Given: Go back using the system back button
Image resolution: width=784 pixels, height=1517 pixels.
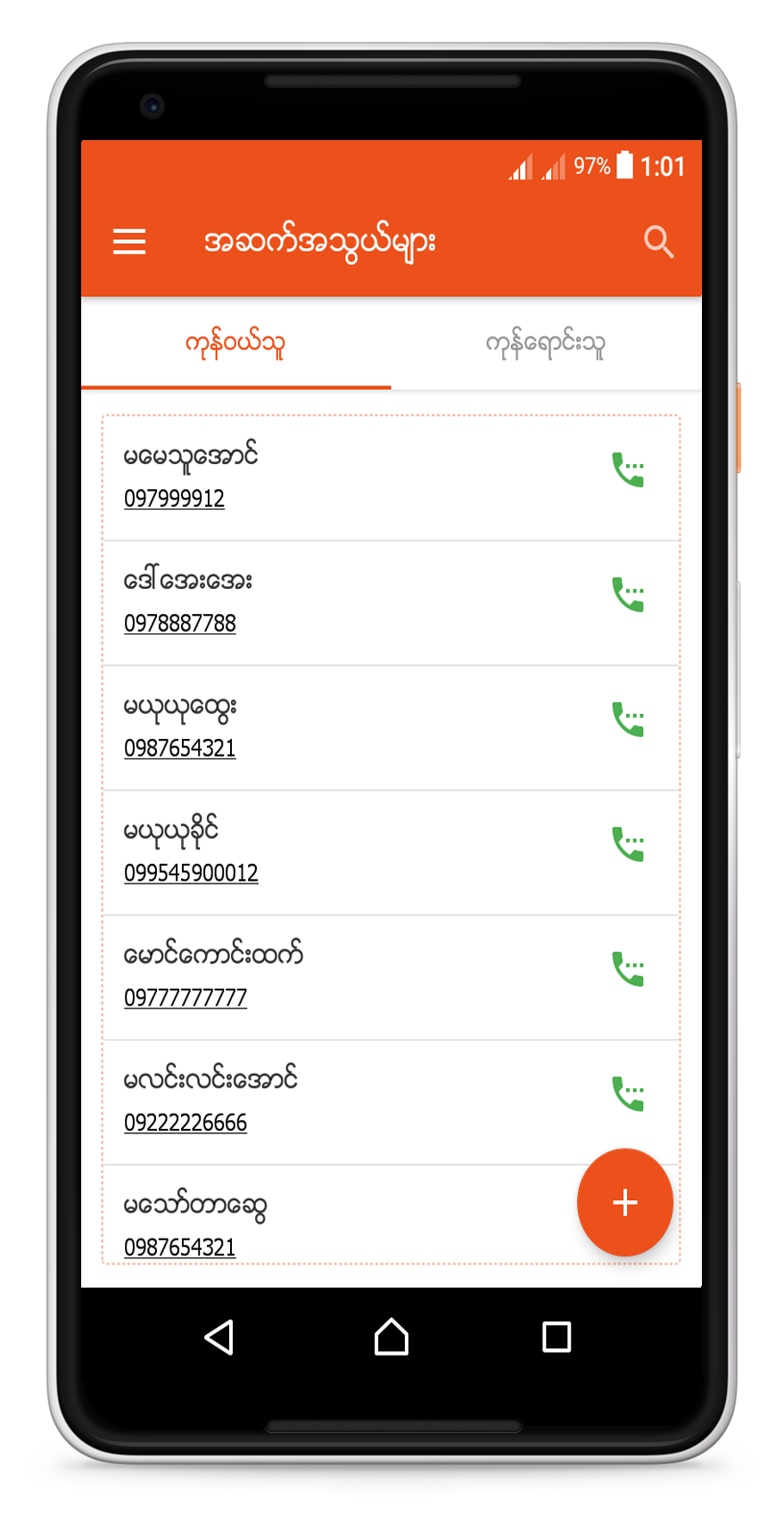Looking at the screenshot, I should click(219, 1337).
